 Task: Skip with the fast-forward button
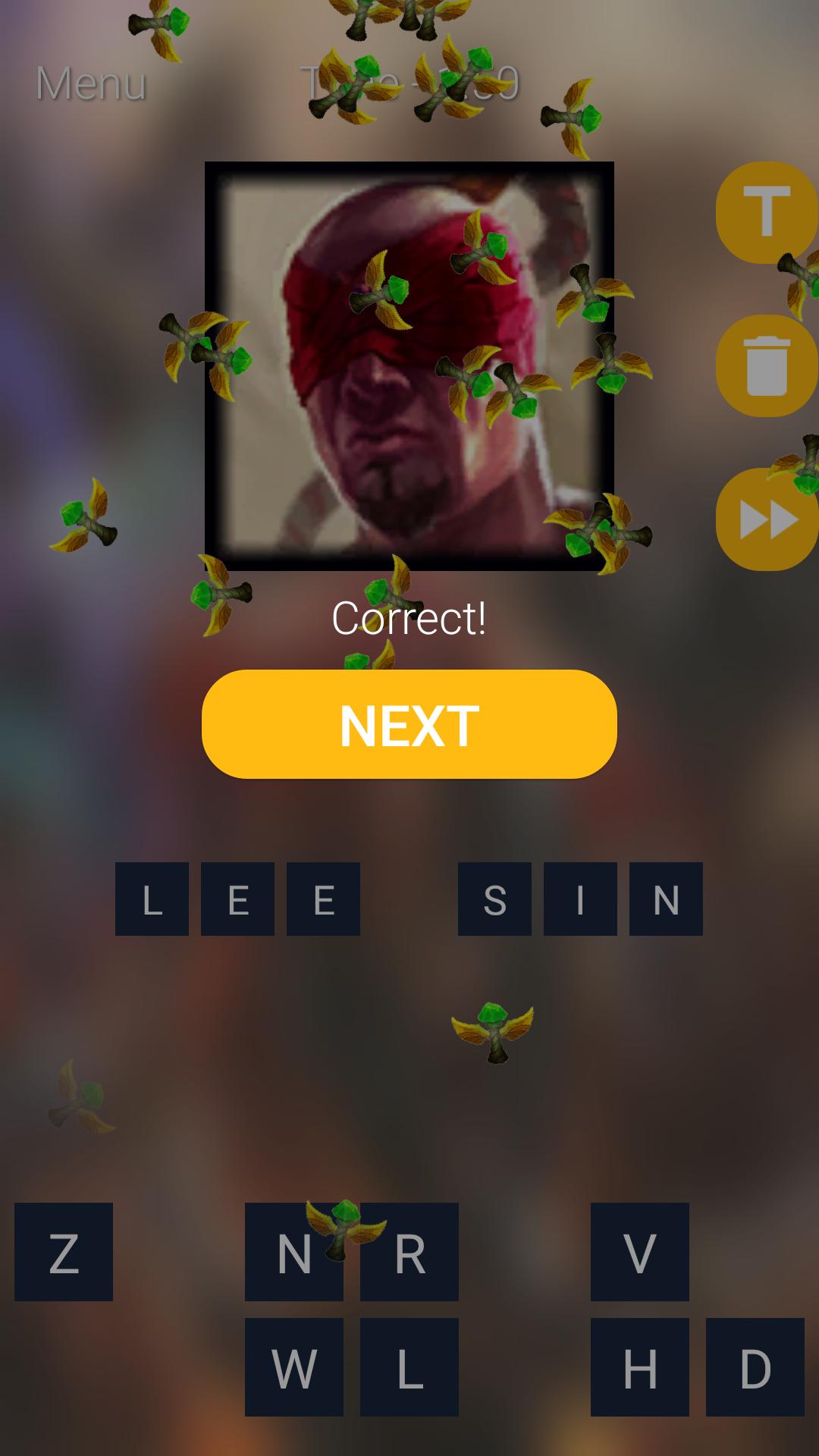coord(766,519)
